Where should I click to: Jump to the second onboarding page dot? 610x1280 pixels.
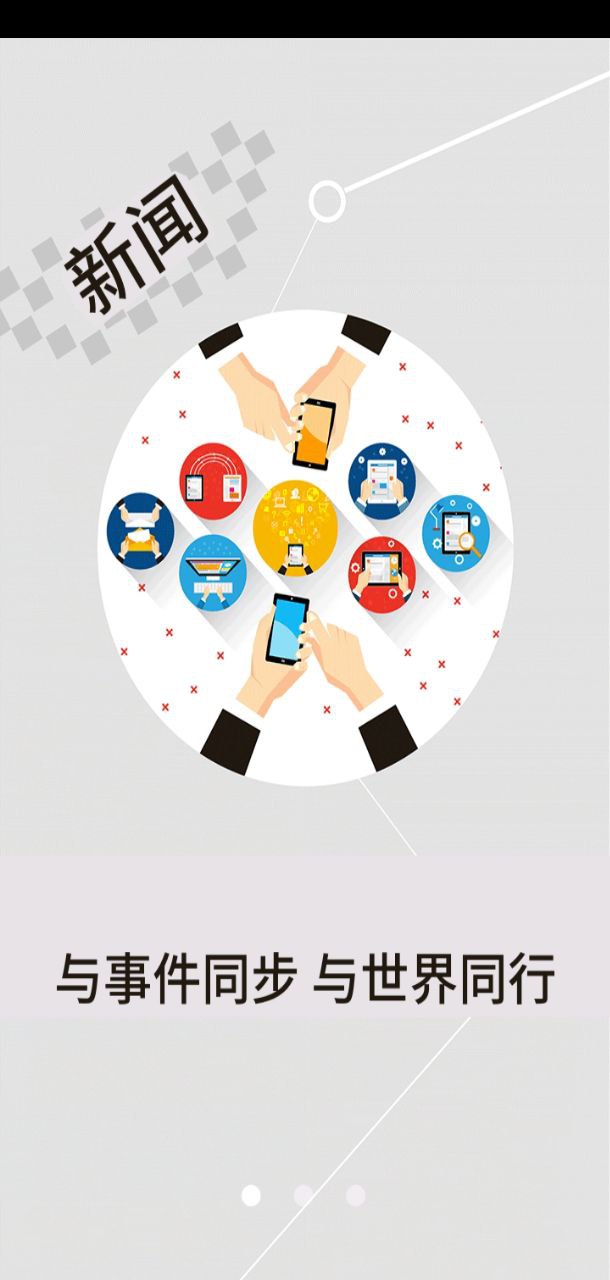pos(303,1195)
